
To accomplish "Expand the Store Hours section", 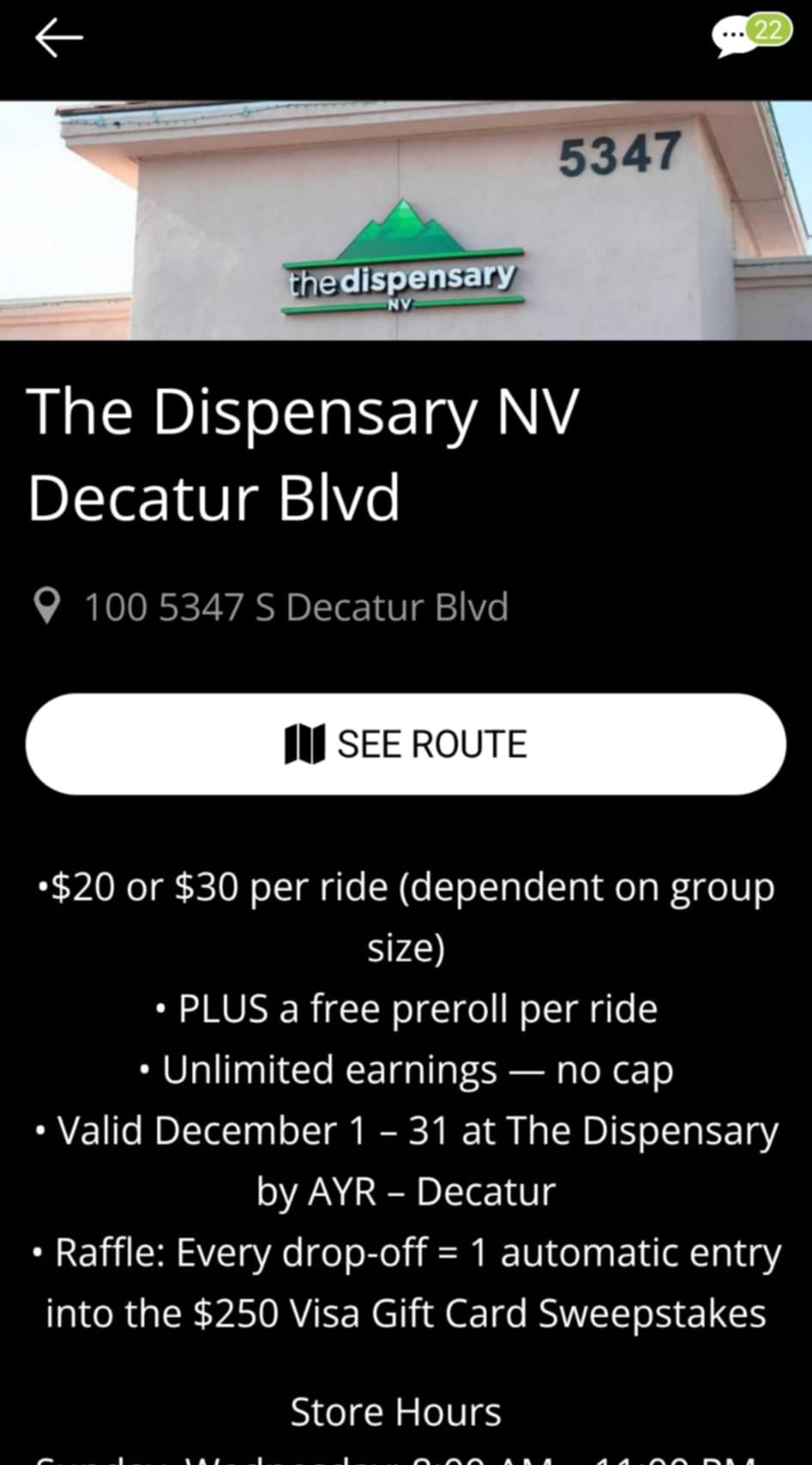I will 396,1410.
